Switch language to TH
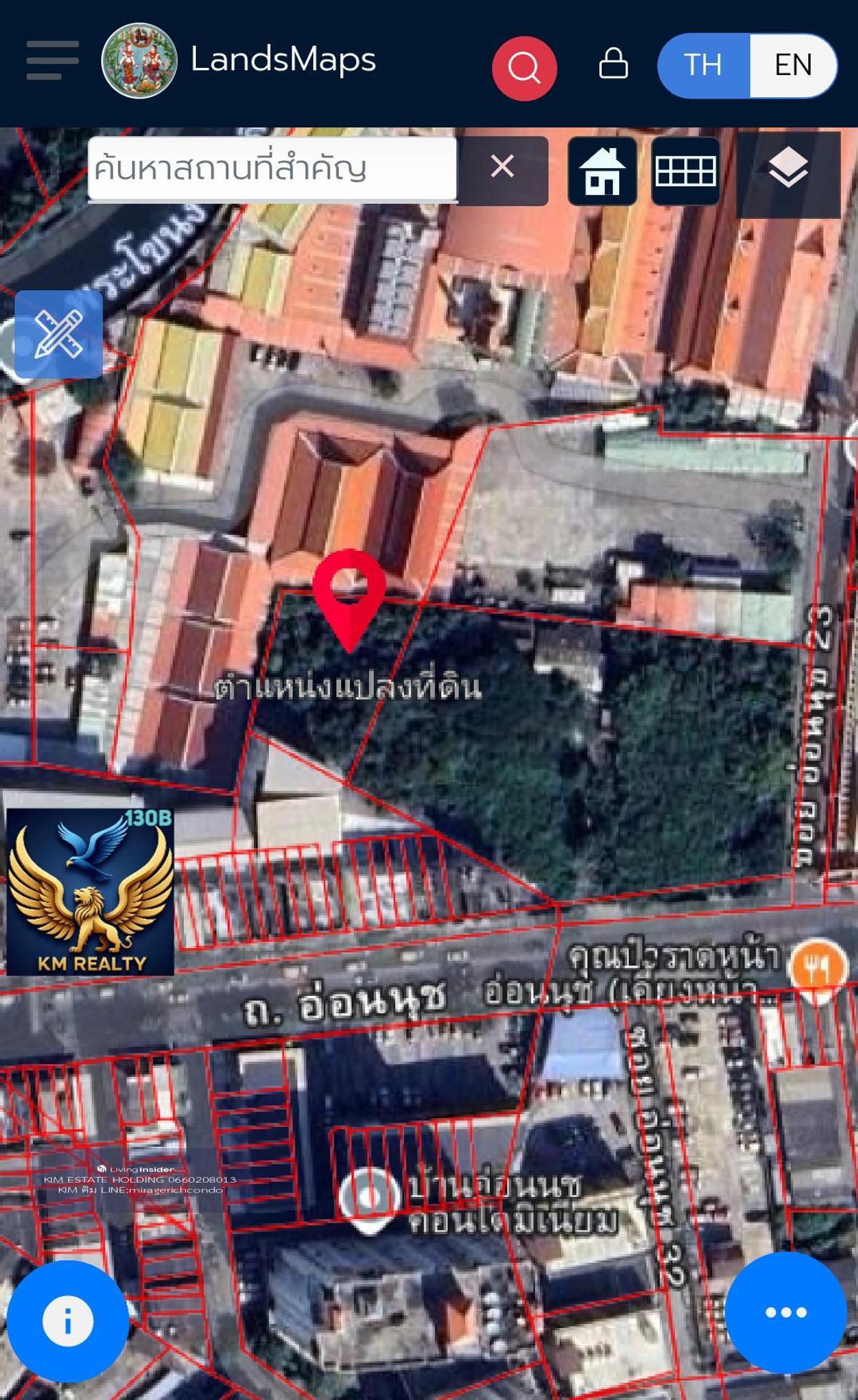The image size is (858, 1400). coord(703,65)
